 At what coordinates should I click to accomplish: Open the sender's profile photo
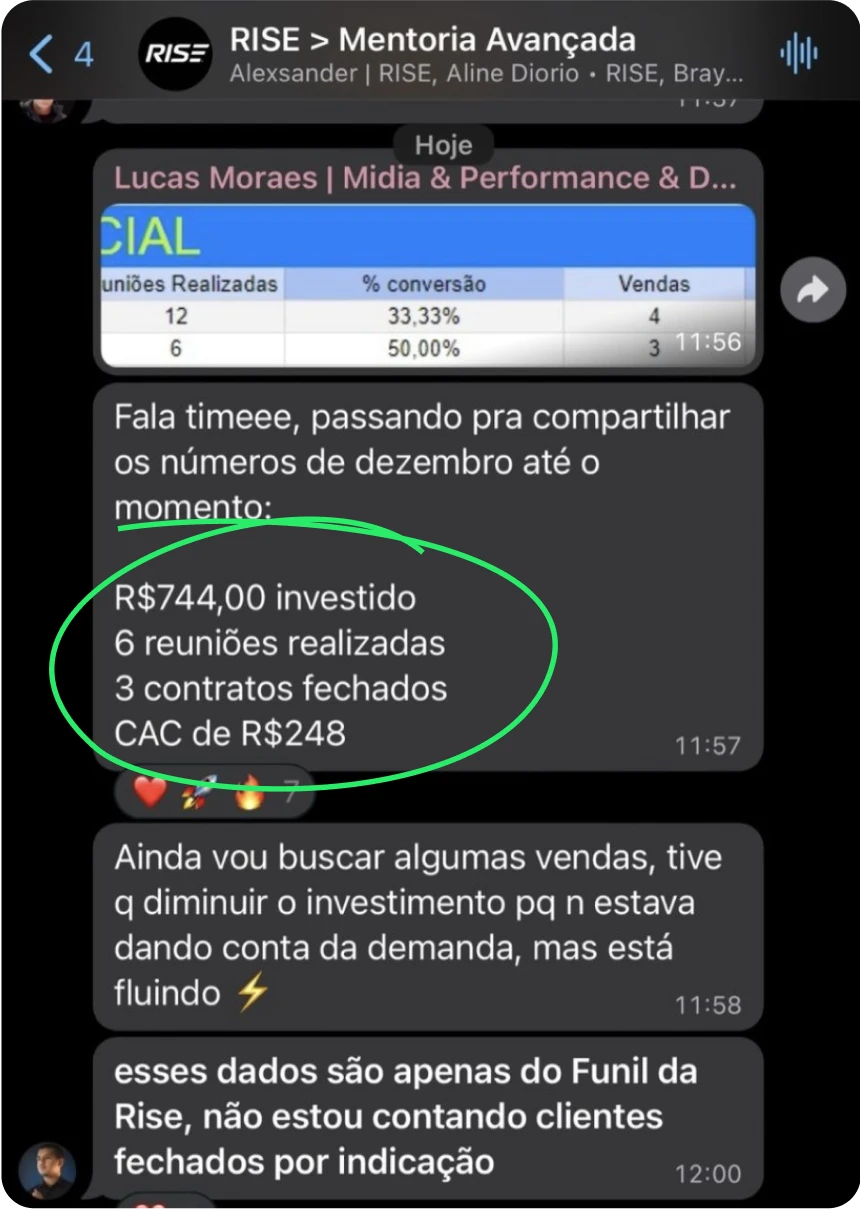tap(47, 1170)
